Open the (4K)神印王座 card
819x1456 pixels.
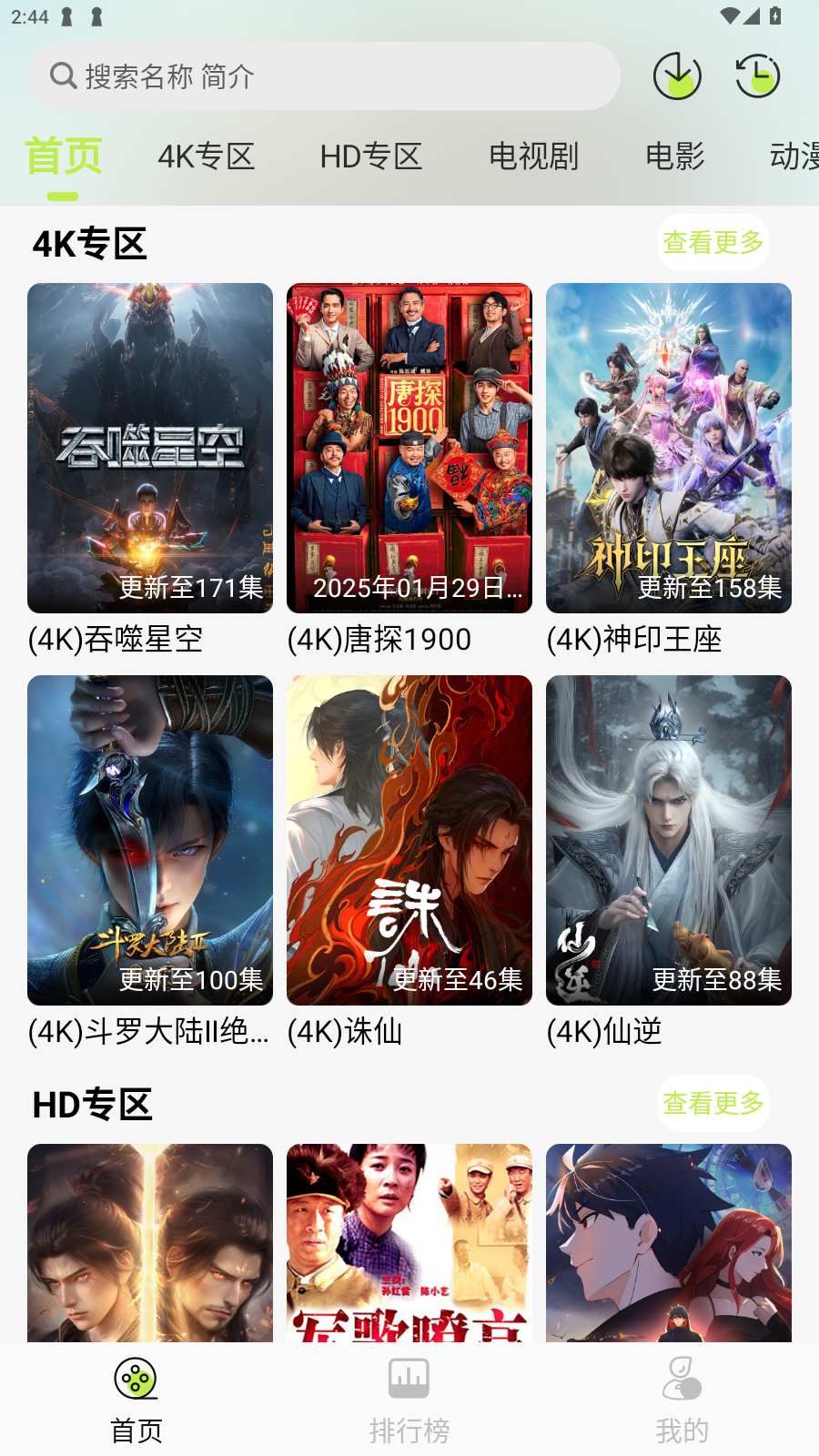(x=669, y=448)
